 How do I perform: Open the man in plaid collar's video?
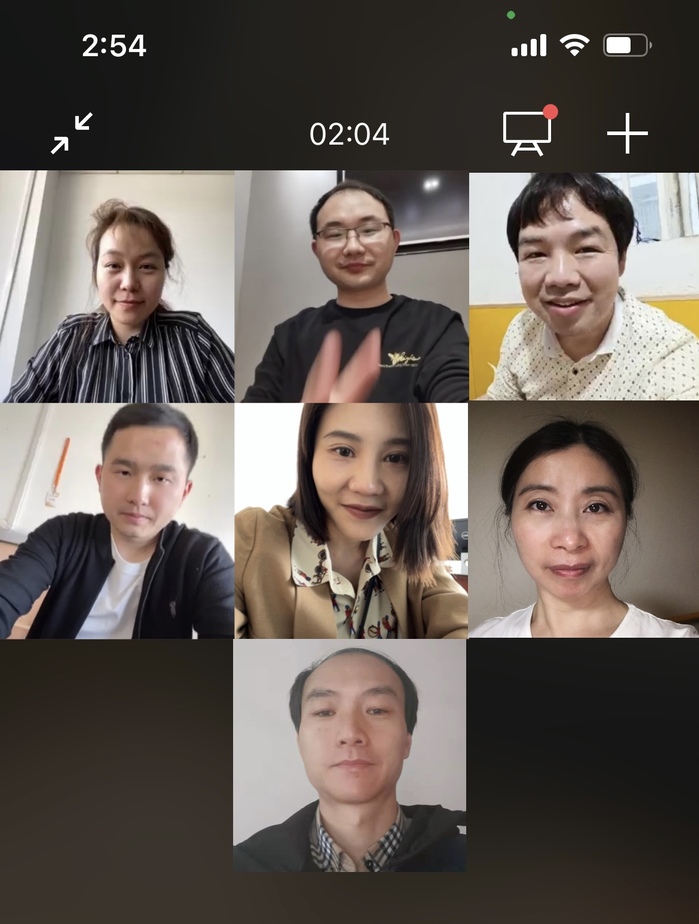click(x=350, y=756)
